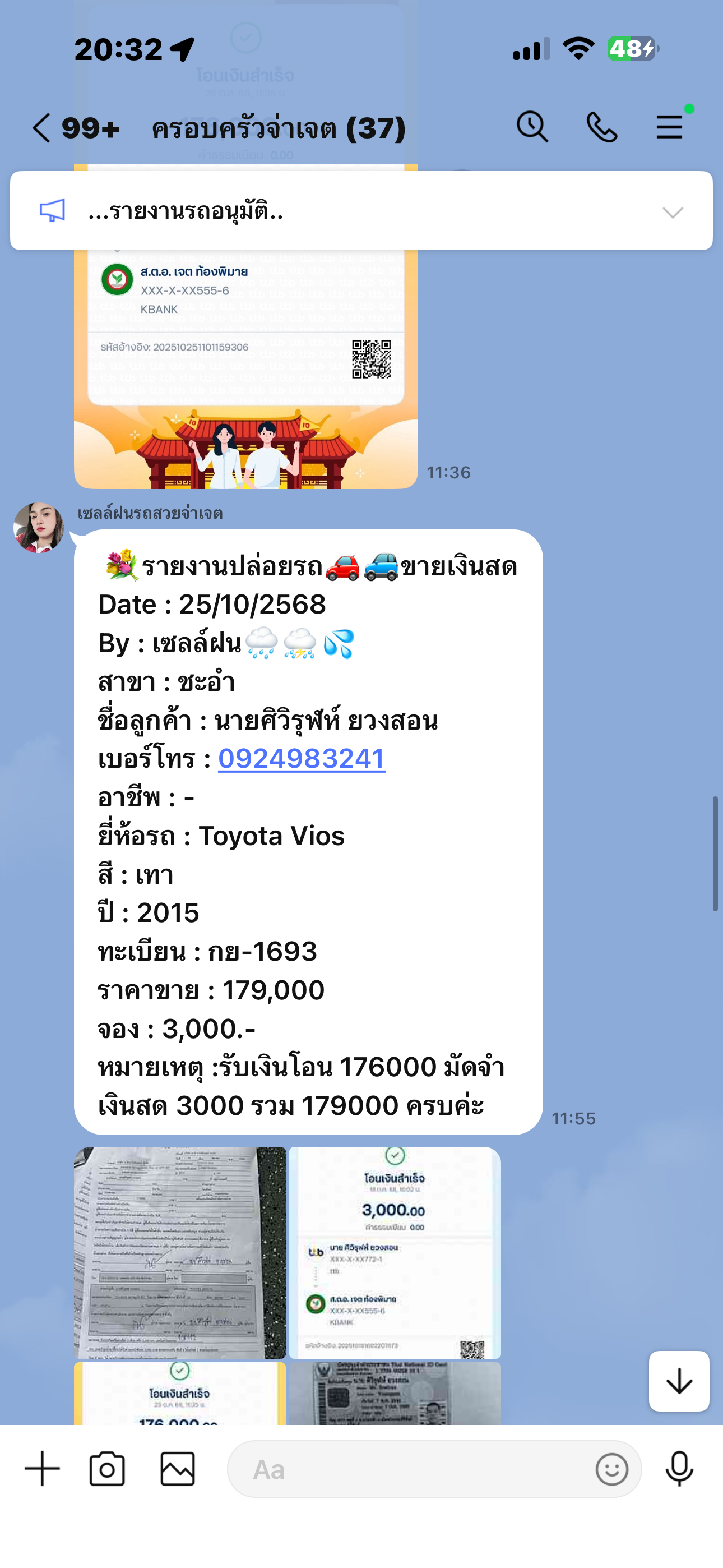Viewport: 723px width, 1568px height.
Task: Open the profile picture of เซลล์ฝนรถสวยจ่าเจต
Action: pos(39,527)
